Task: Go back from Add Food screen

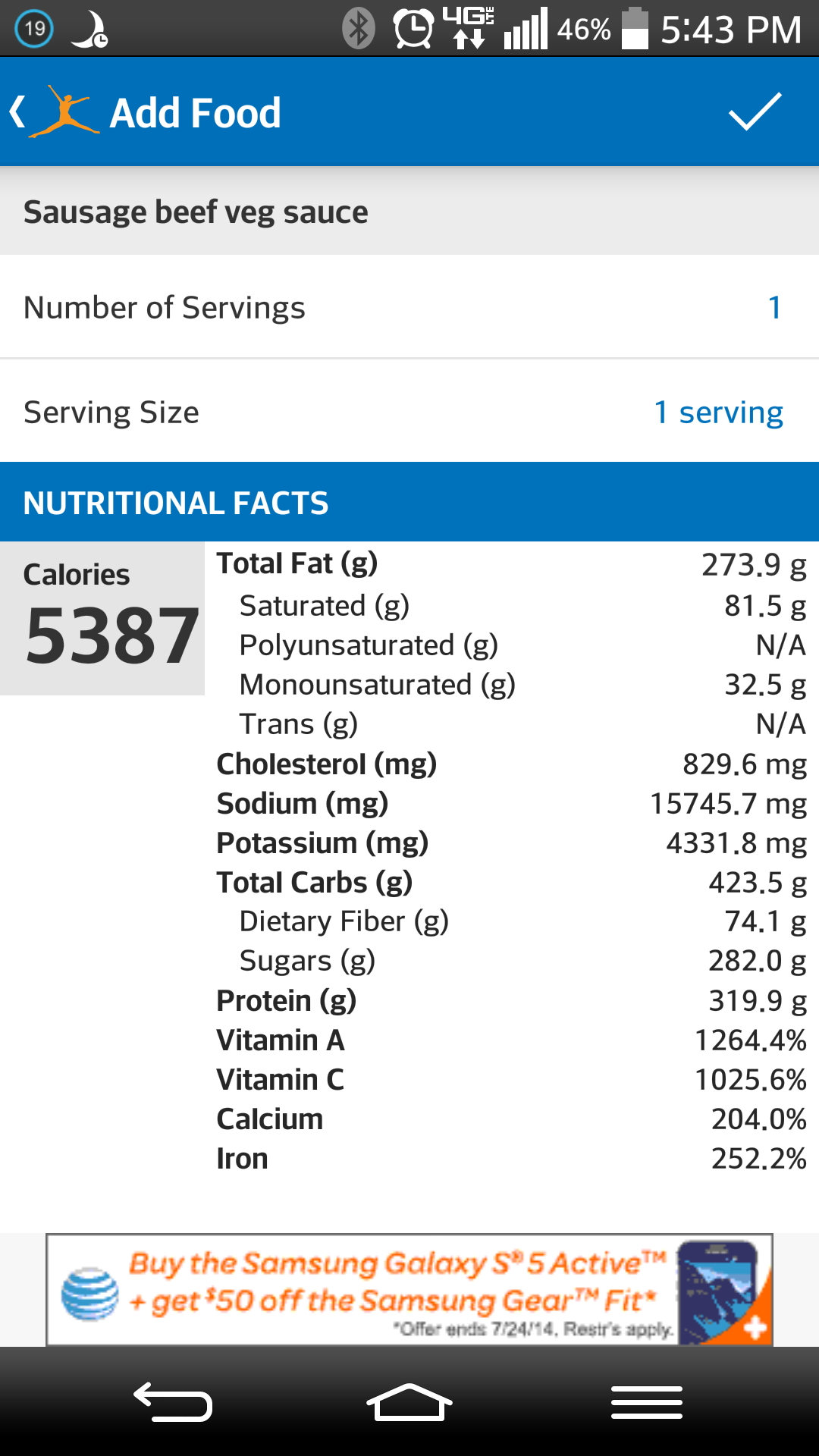Action: (x=20, y=112)
